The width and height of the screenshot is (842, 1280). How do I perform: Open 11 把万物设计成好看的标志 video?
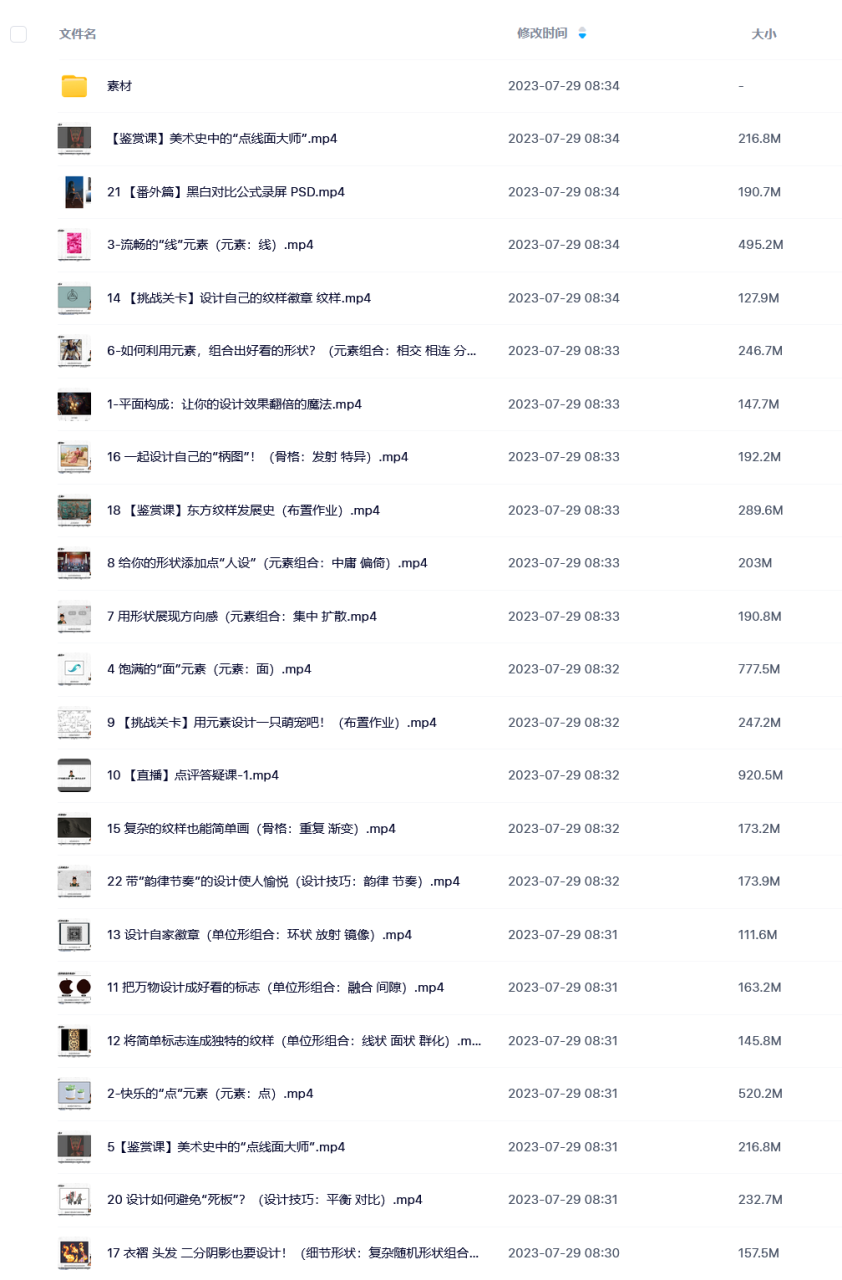275,987
